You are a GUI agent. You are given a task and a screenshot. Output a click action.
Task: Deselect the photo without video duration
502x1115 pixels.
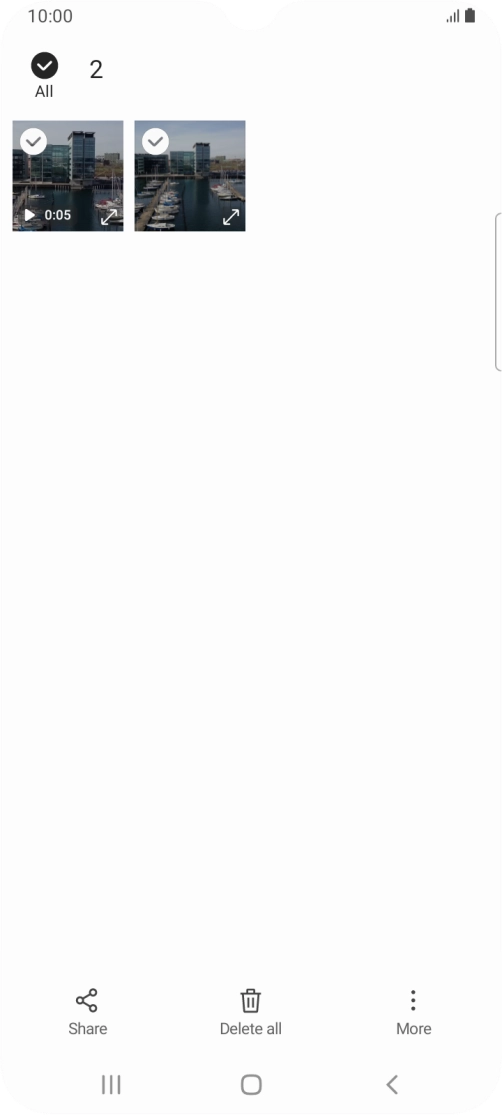pyautogui.click(x=156, y=142)
